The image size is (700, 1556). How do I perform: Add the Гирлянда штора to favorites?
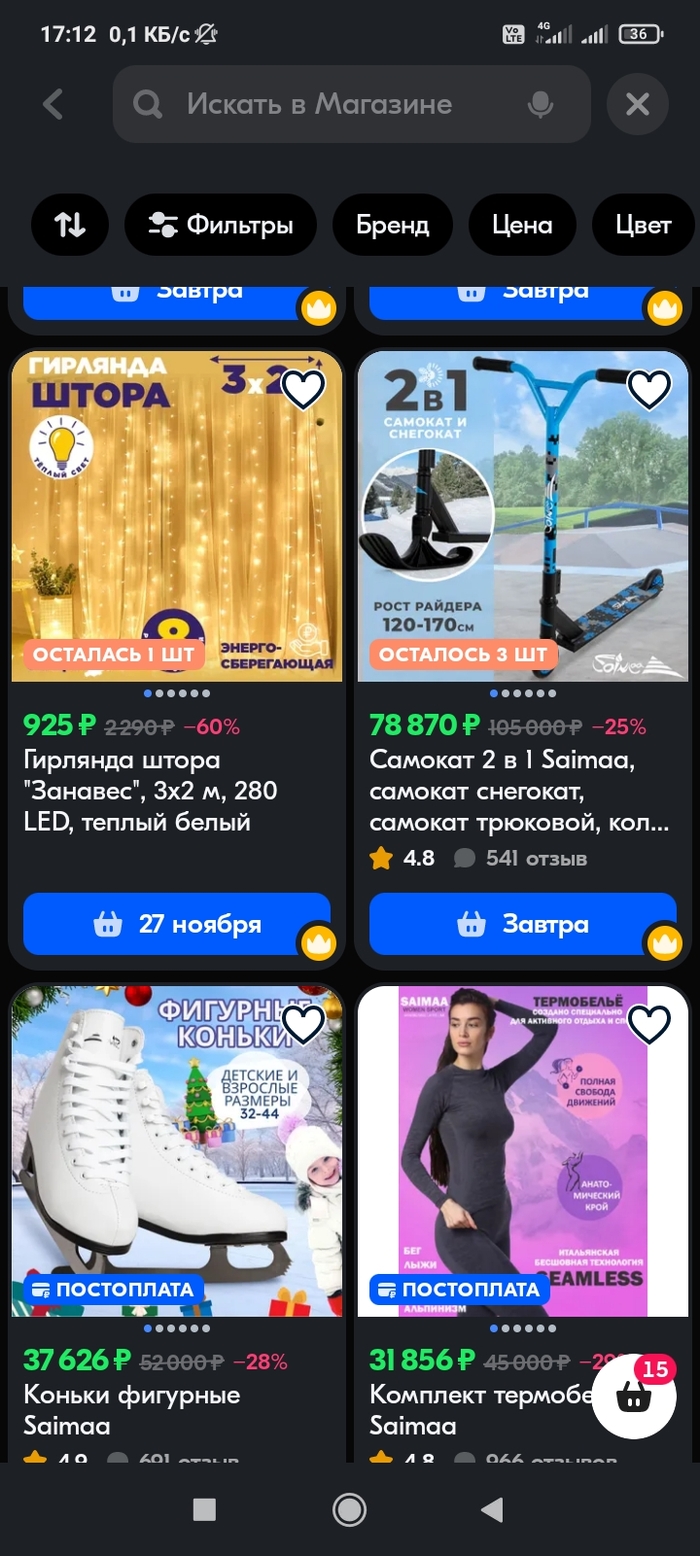pyautogui.click(x=303, y=389)
